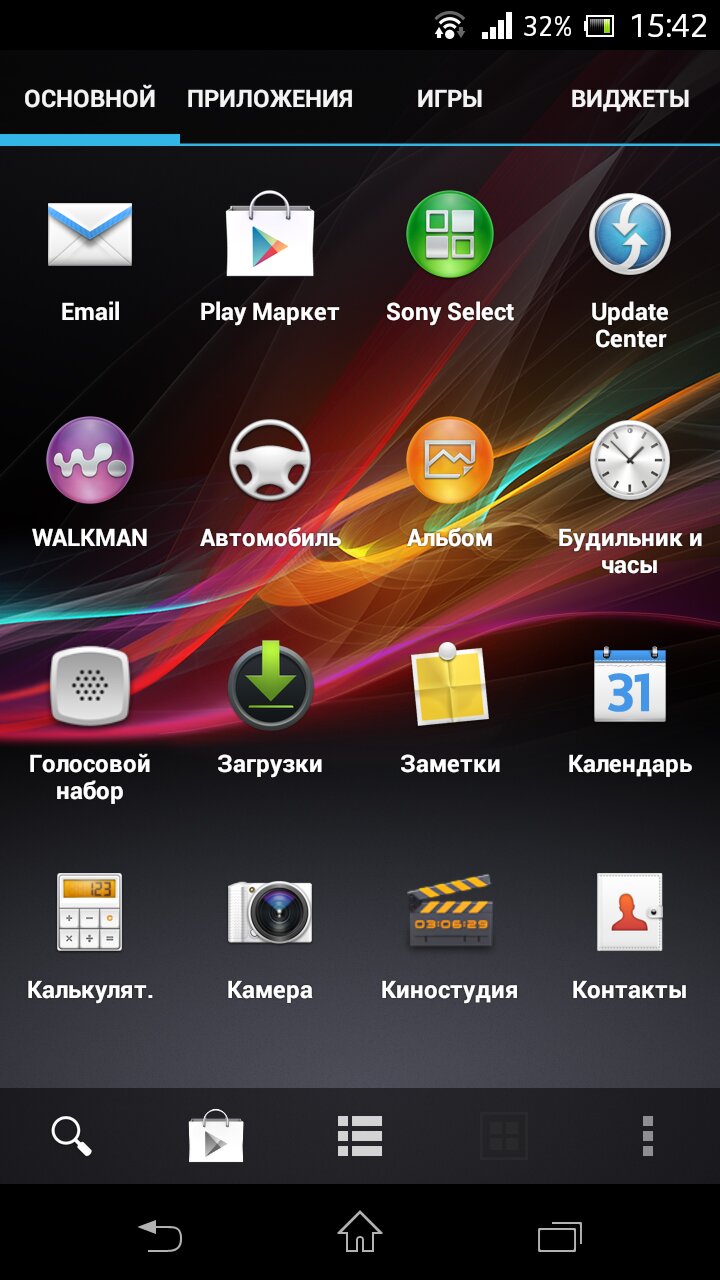Open the three-dot overflow menu

click(648, 1136)
